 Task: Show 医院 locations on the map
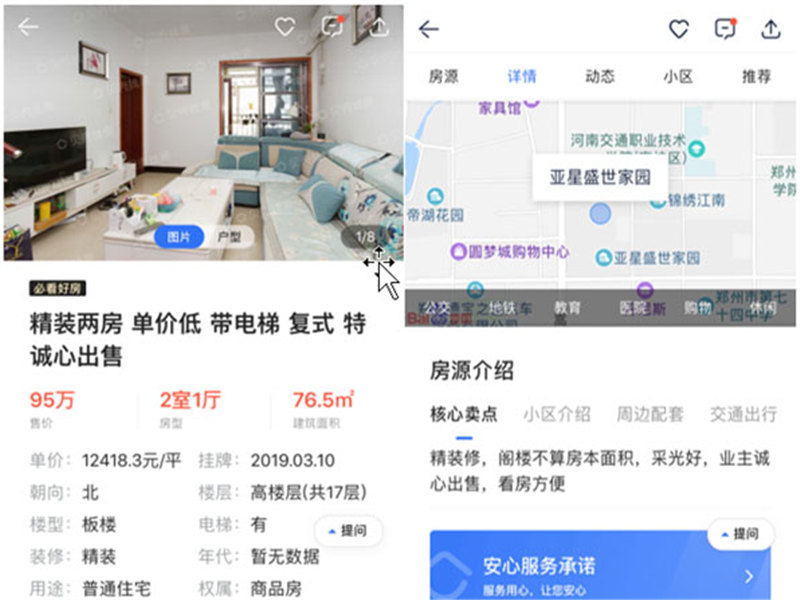(x=633, y=308)
